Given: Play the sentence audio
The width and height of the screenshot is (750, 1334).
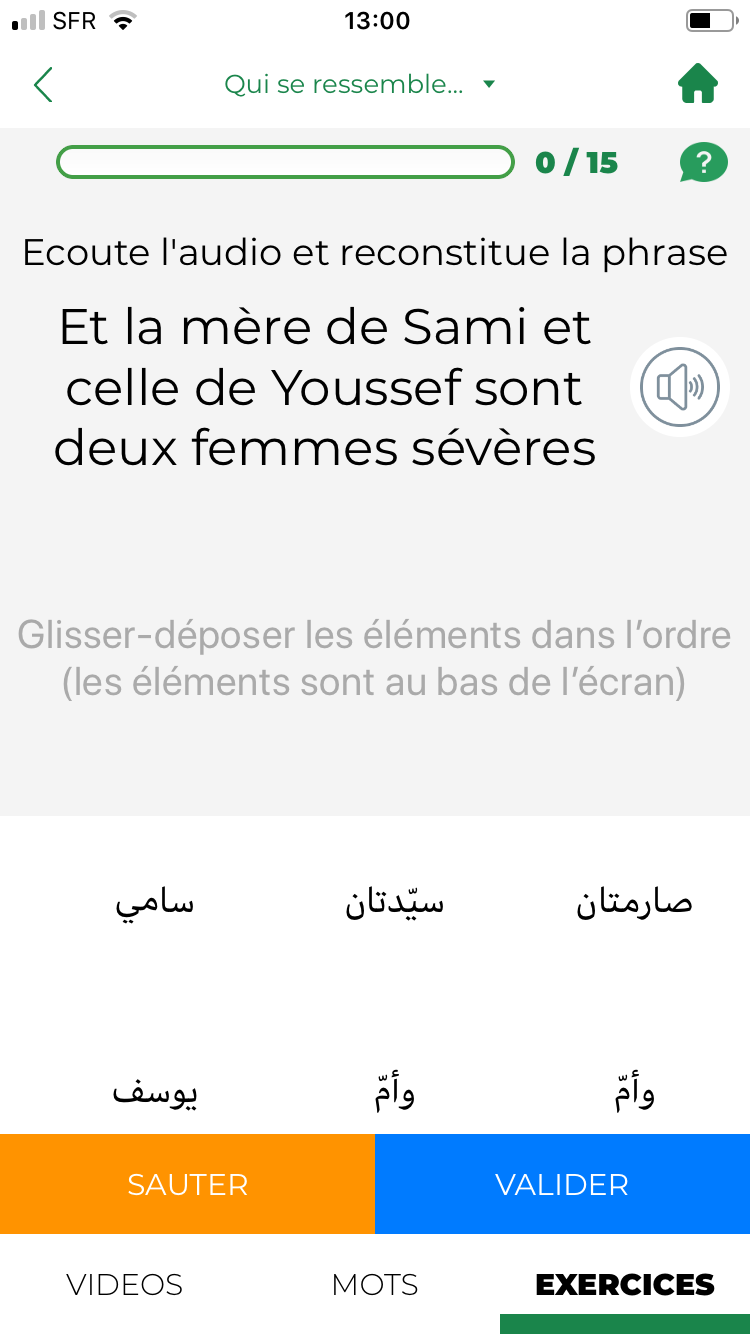Looking at the screenshot, I should tap(679, 387).
